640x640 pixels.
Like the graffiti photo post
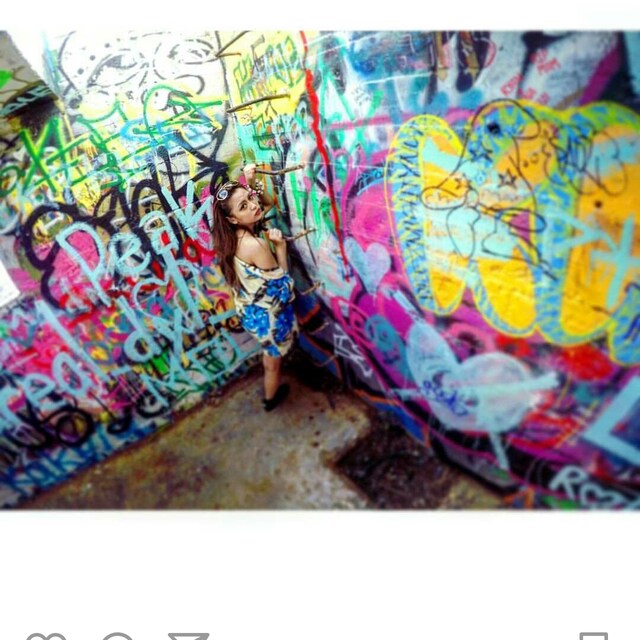(45, 636)
